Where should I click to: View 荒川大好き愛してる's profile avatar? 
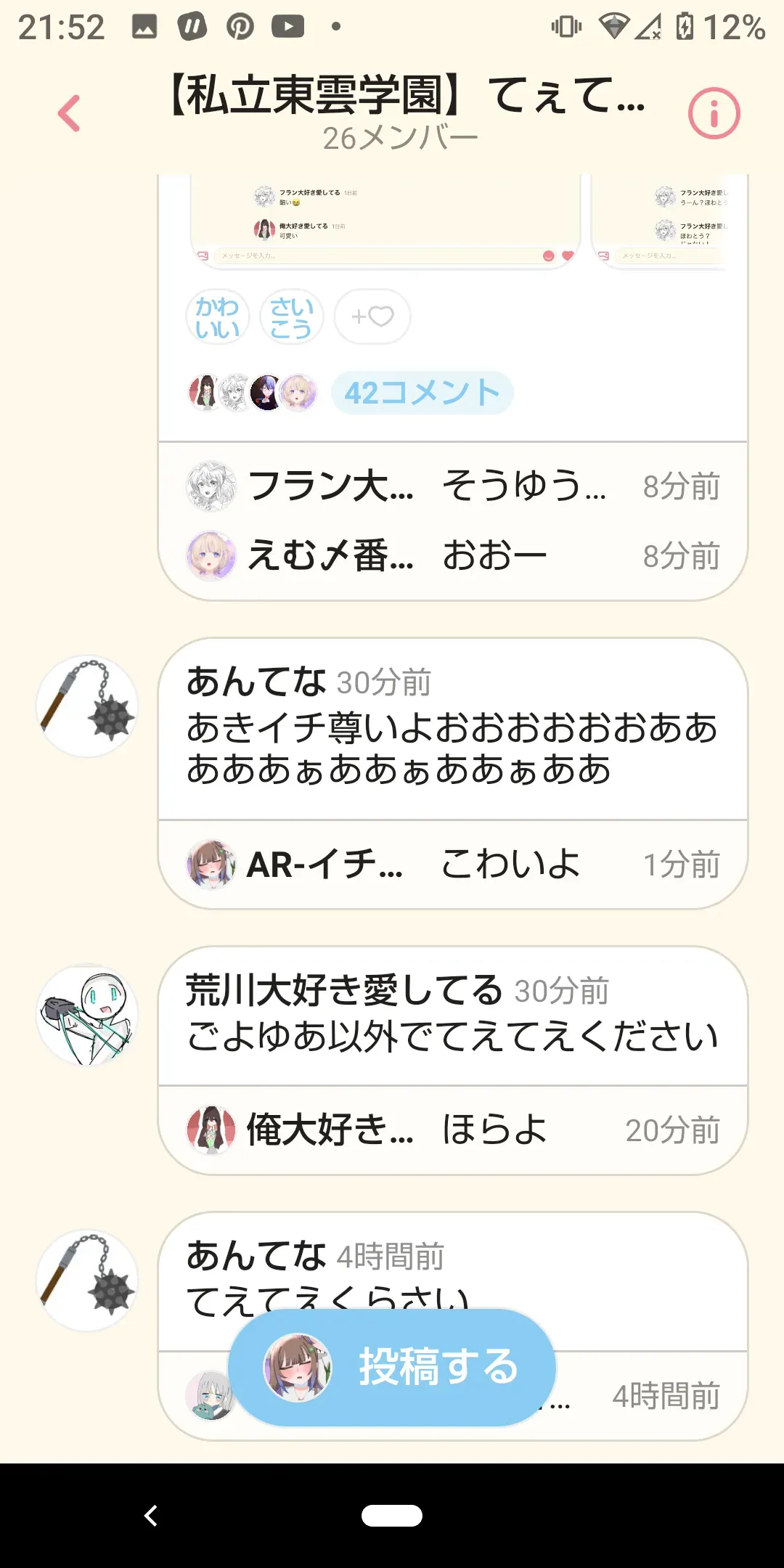pos(87,1015)
